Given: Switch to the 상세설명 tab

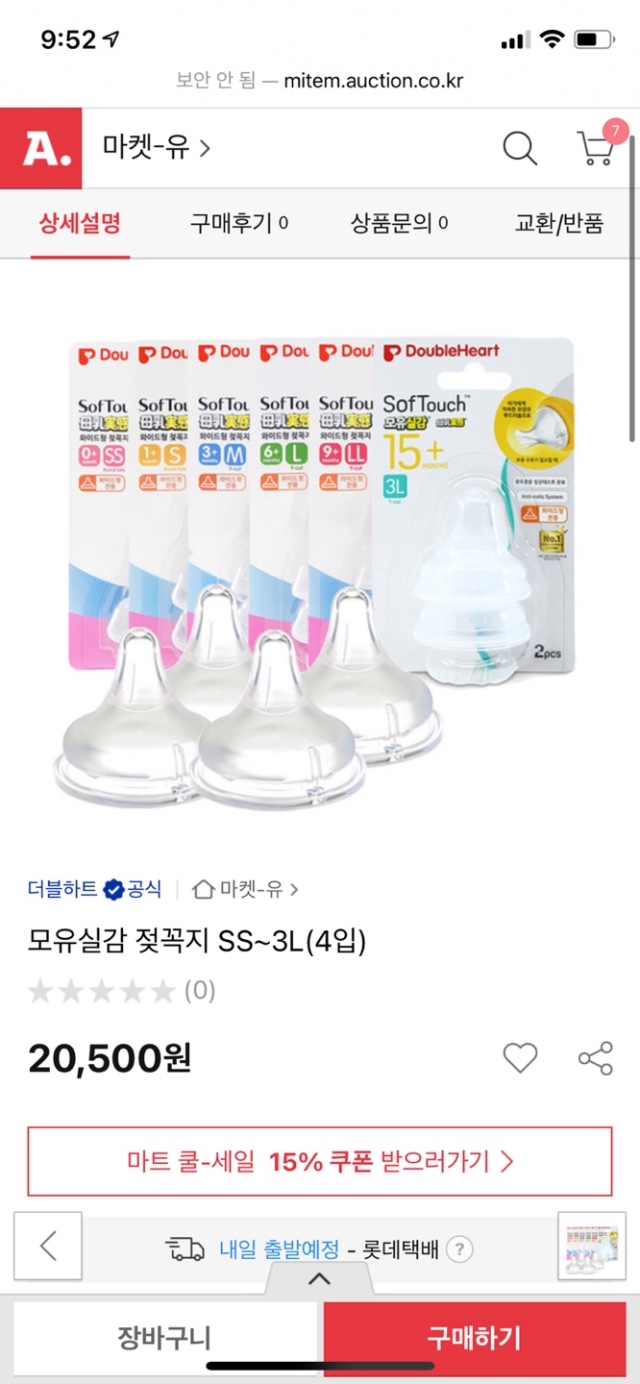Looking at the screenshot, I should tap(80, 222).
